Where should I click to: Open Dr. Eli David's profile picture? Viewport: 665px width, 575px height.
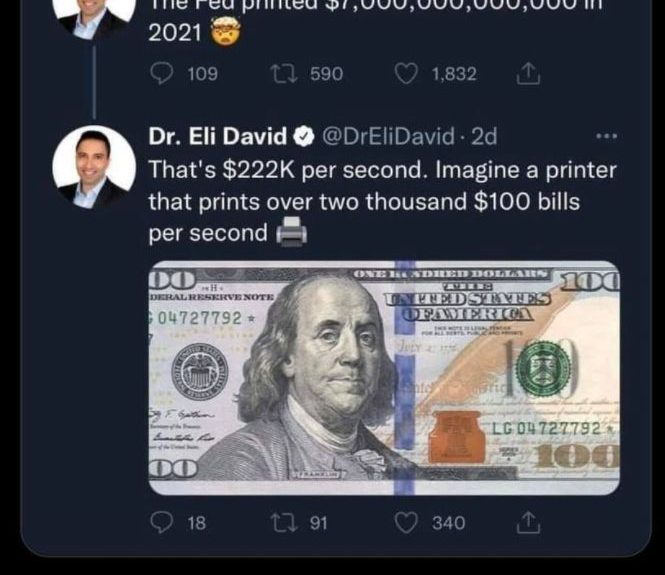93,166
